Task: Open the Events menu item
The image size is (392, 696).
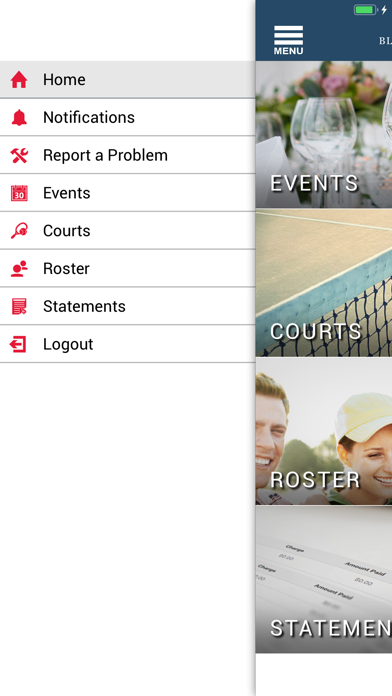Action: point(127,193)
